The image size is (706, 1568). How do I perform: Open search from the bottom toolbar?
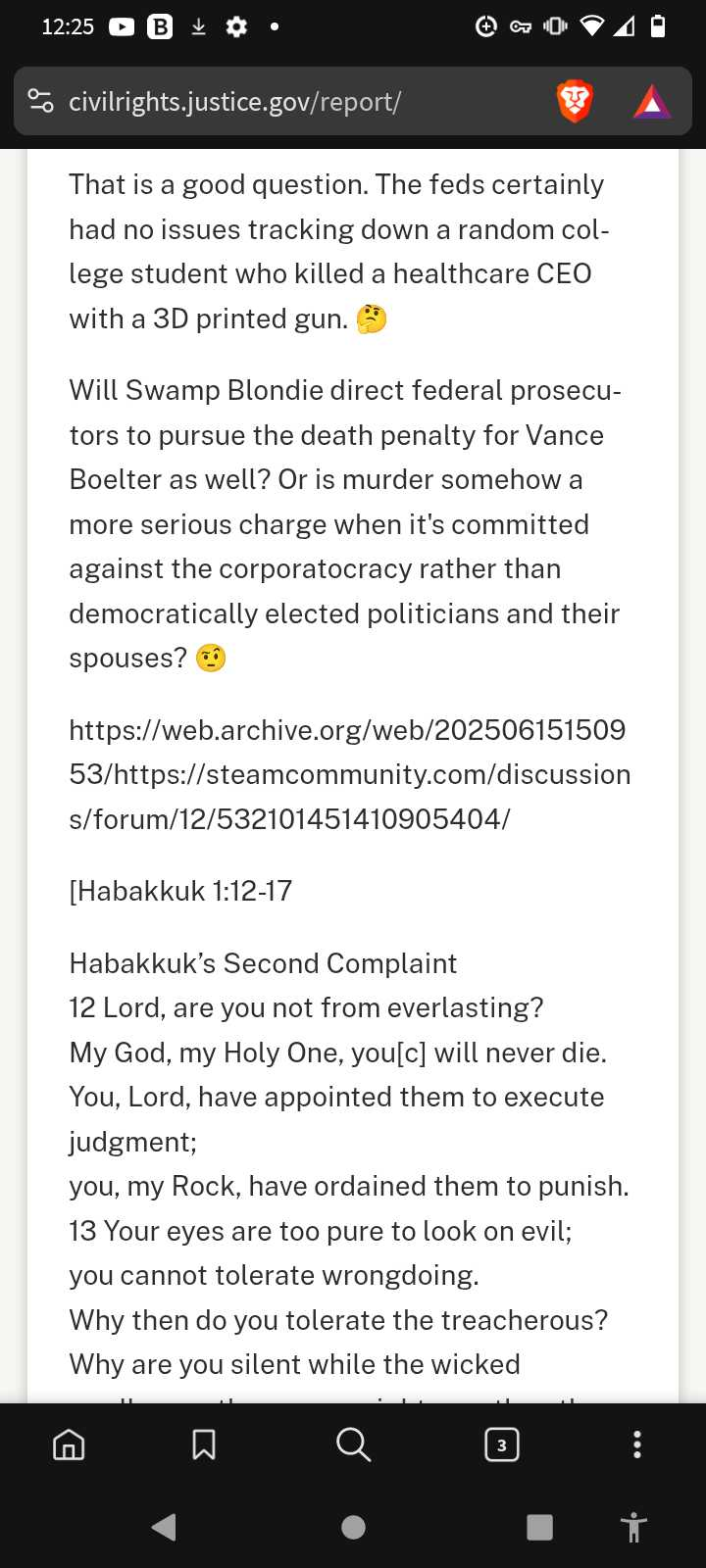353,1445
